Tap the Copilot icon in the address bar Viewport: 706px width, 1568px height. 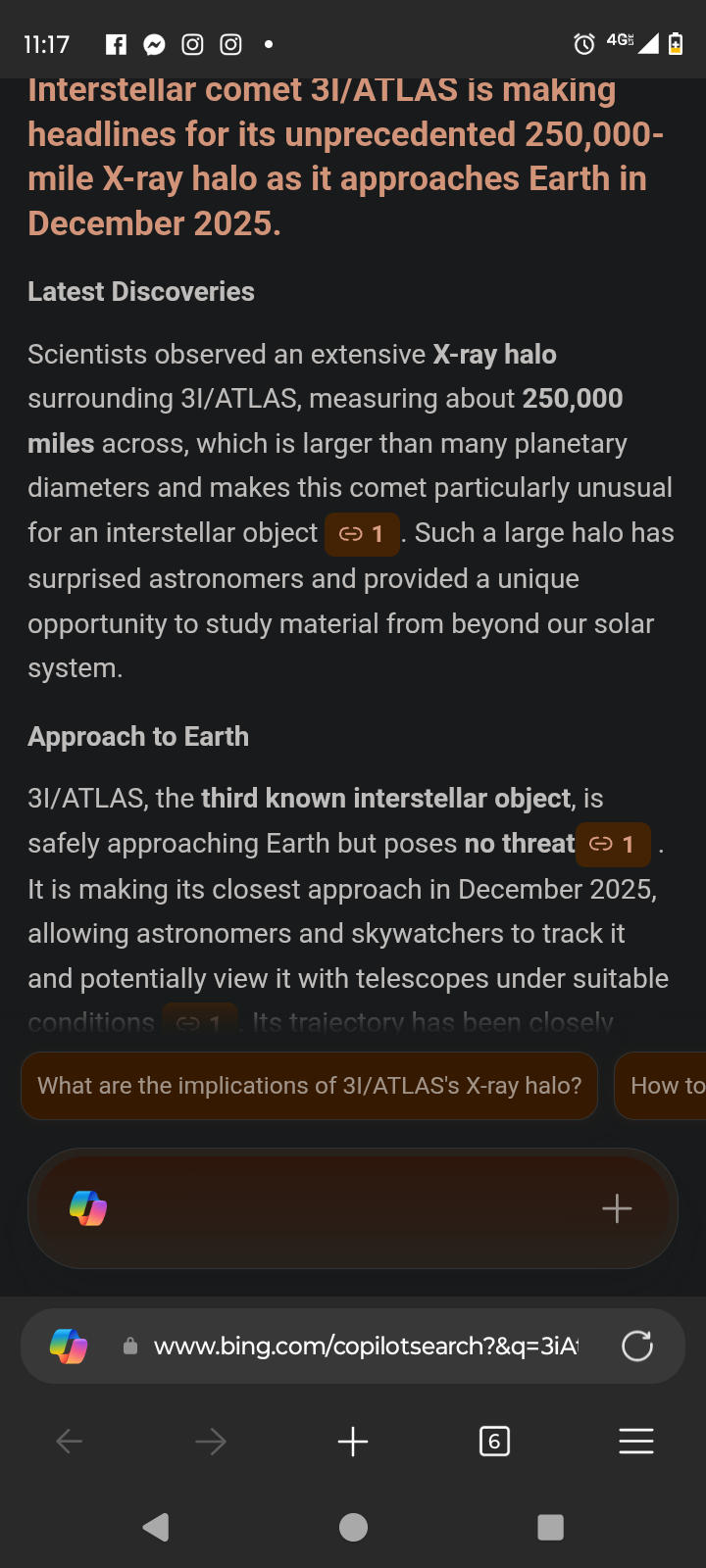[x=69, y=1347]
